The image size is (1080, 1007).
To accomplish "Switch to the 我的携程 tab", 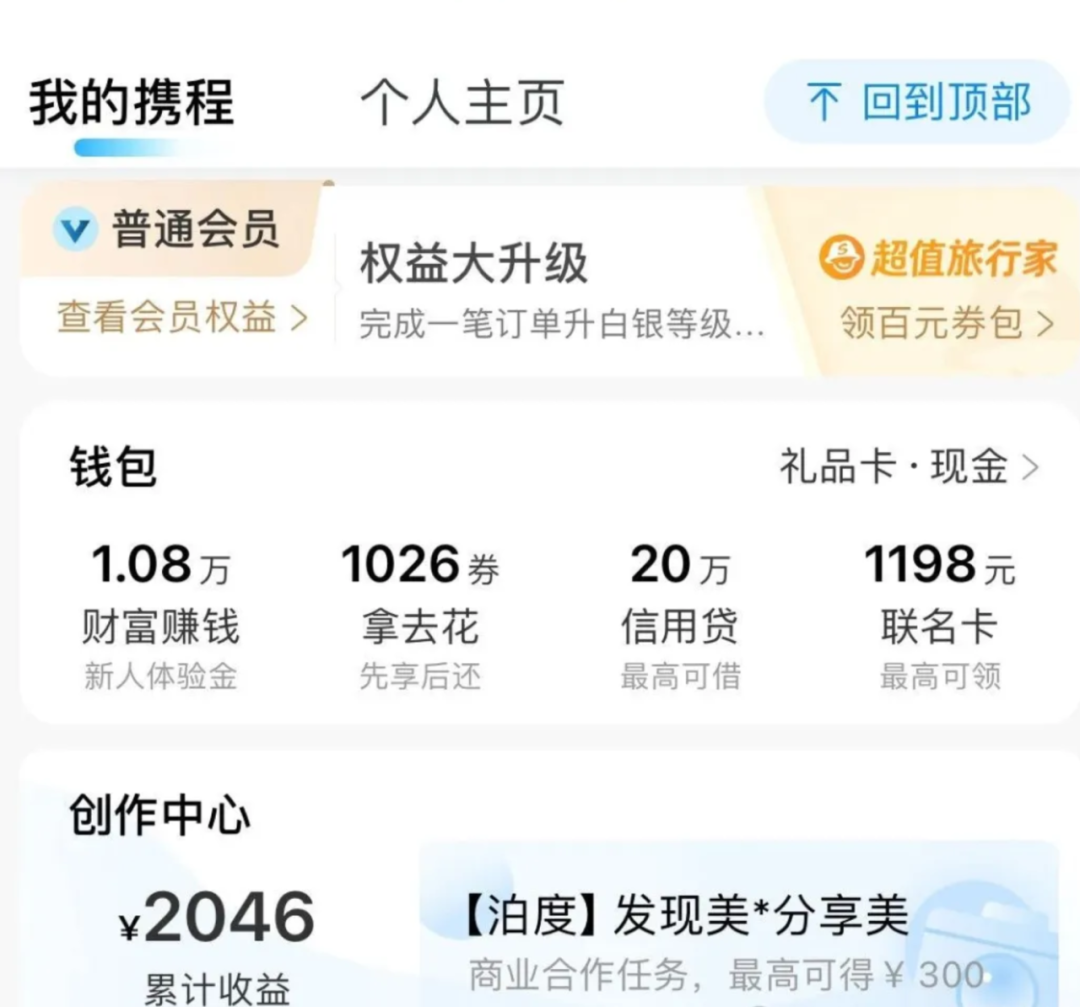I will (x=131, y=104).
